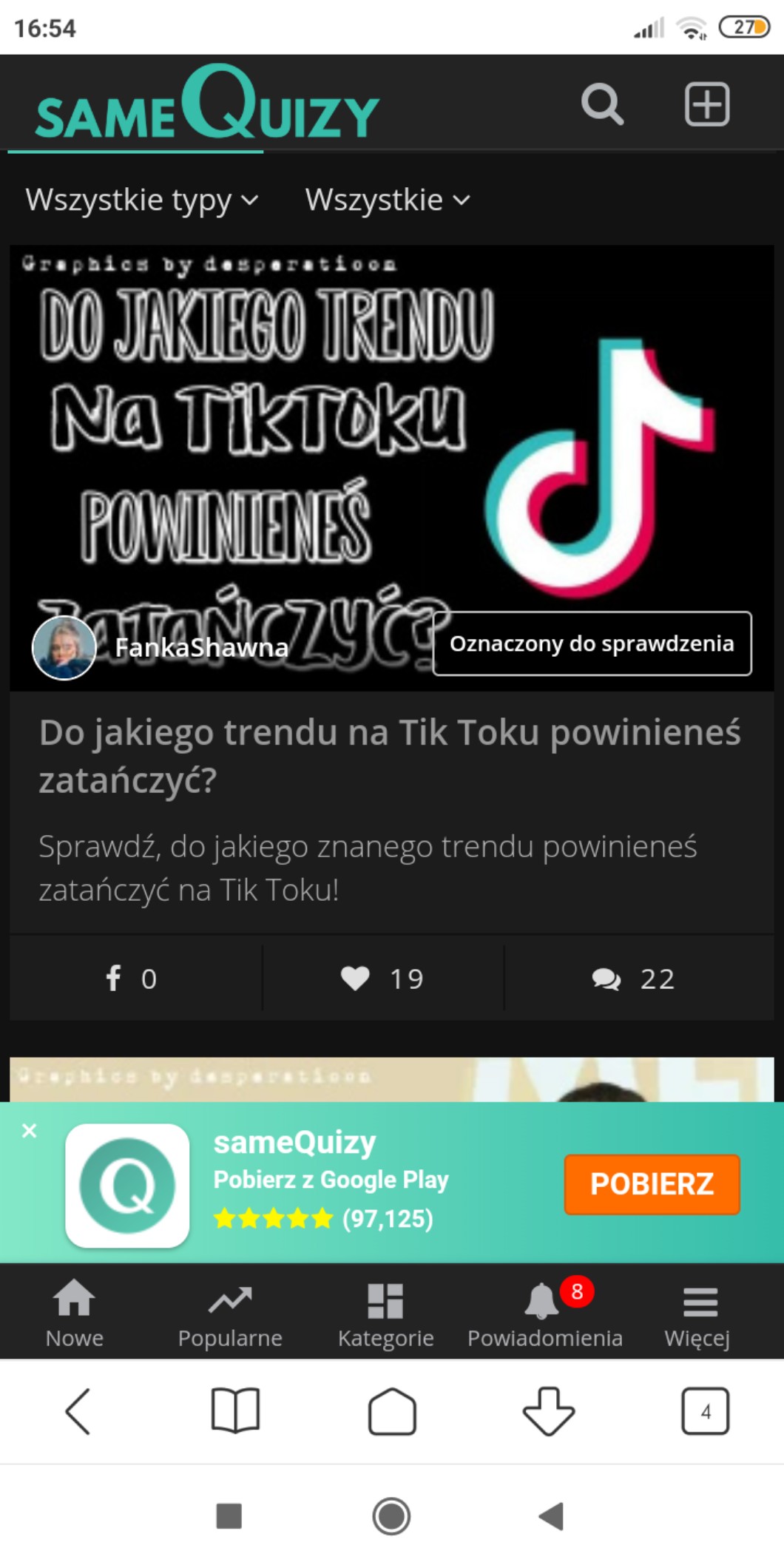
Task: Dismiss the sameQuizy app banner
Action: (30, 1131)
